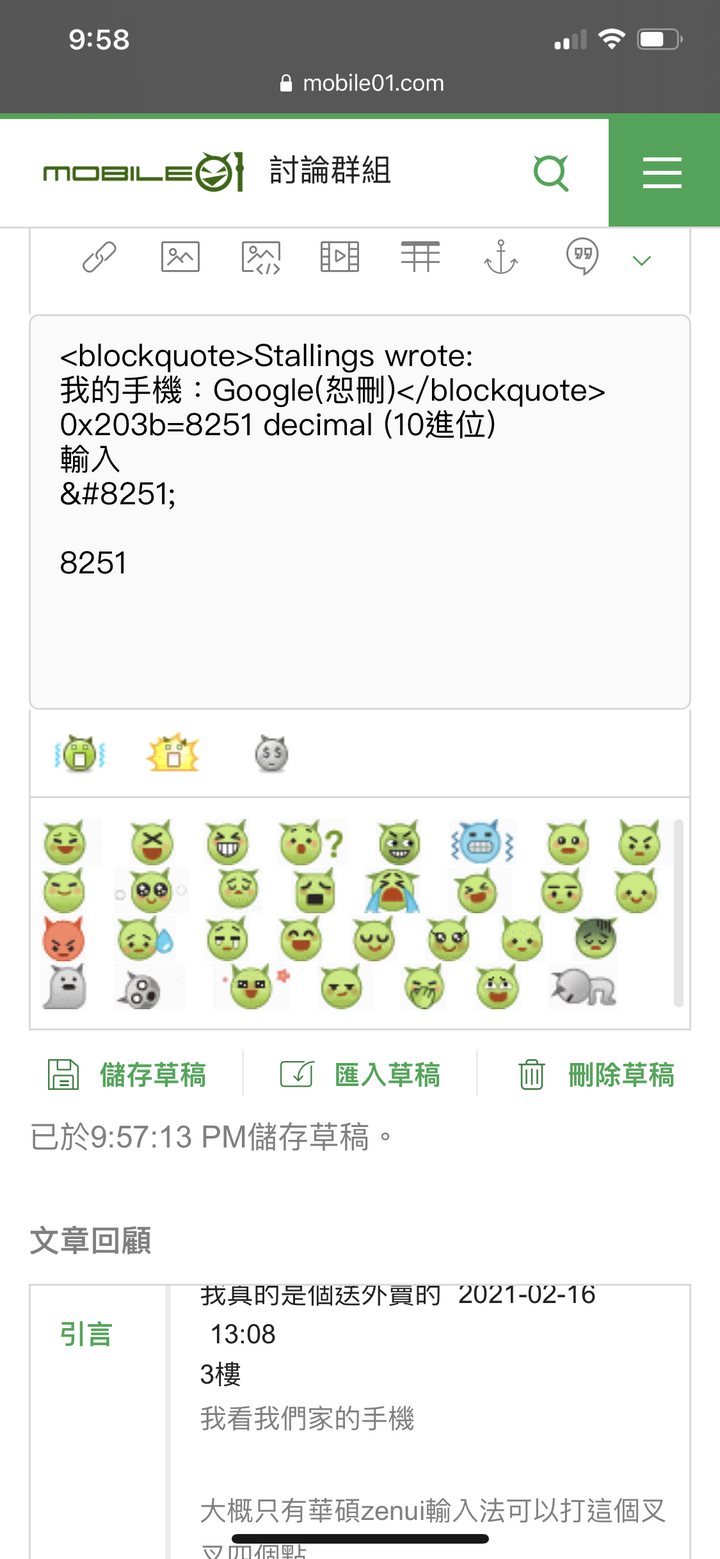Select the shocked yellow emoticon category

pos(173,754)
